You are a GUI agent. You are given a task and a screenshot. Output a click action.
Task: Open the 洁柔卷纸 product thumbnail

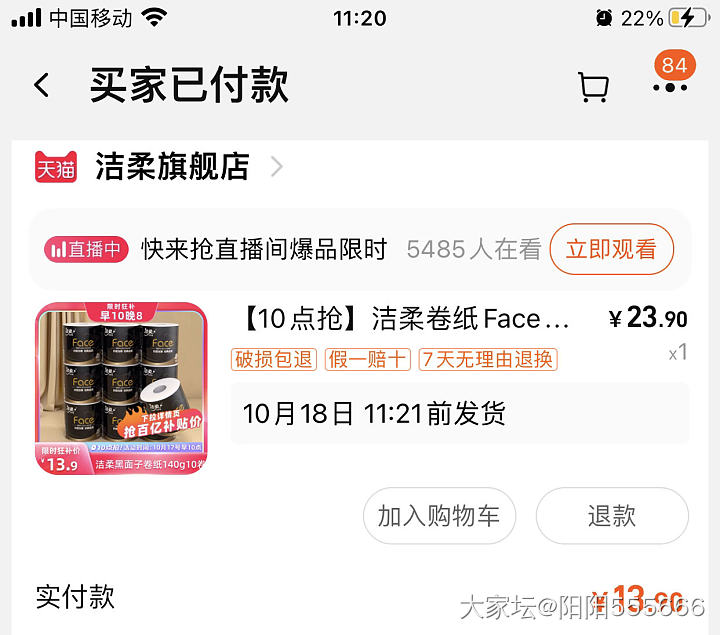121,389
